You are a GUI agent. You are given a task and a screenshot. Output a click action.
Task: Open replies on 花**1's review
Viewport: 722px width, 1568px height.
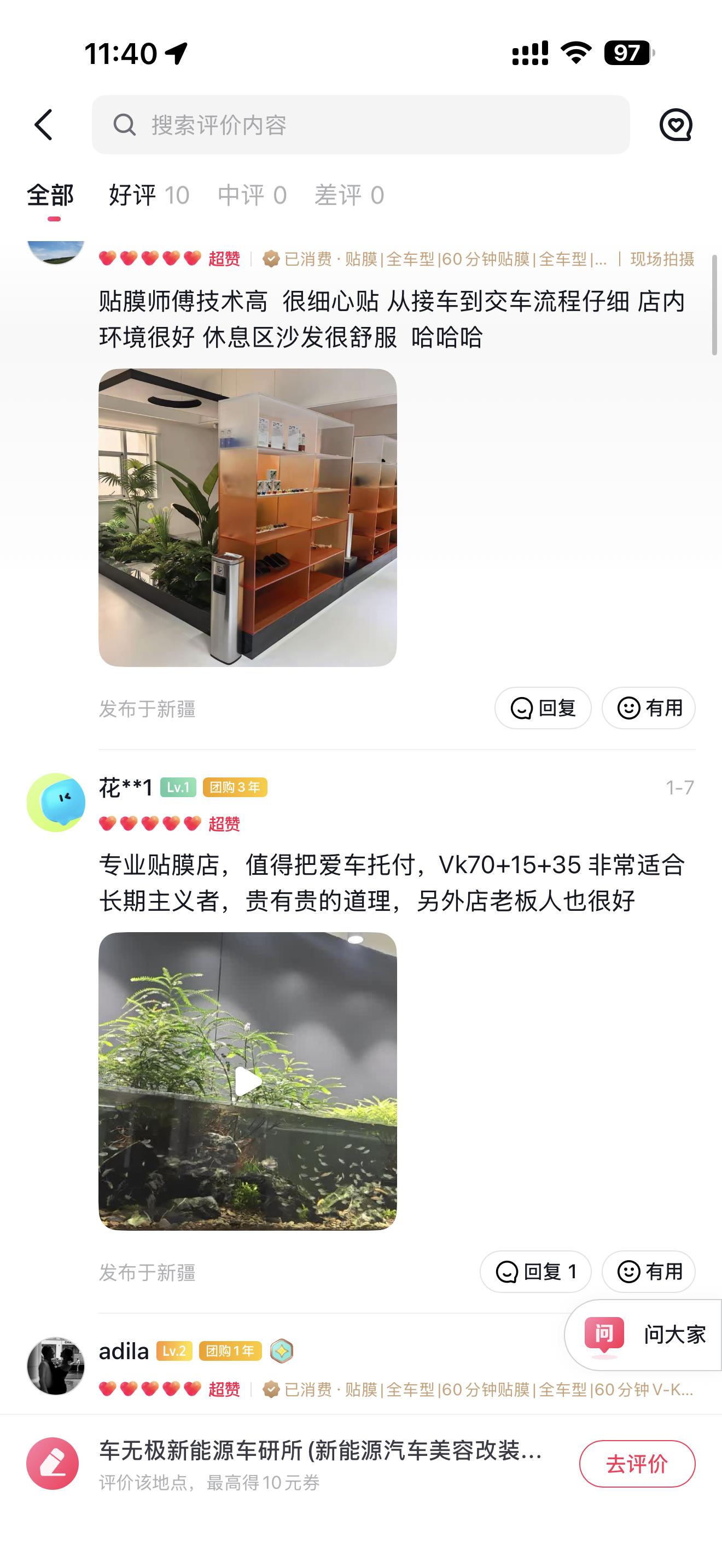tap(535, 1272)
